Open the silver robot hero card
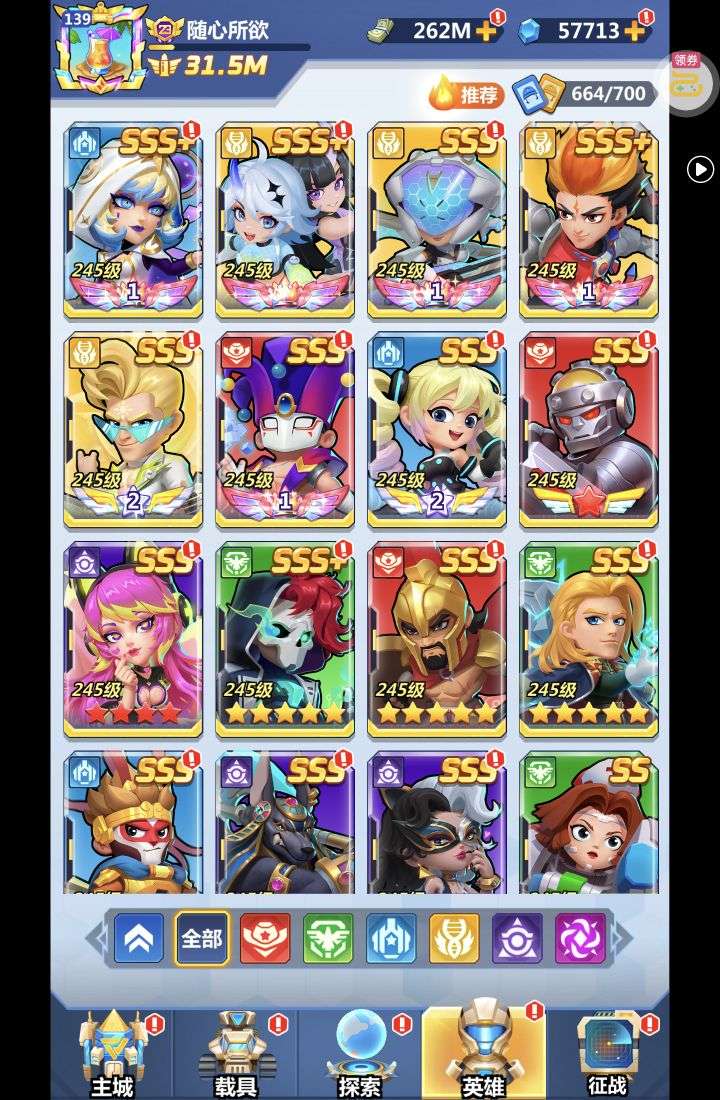 [589, 430]
